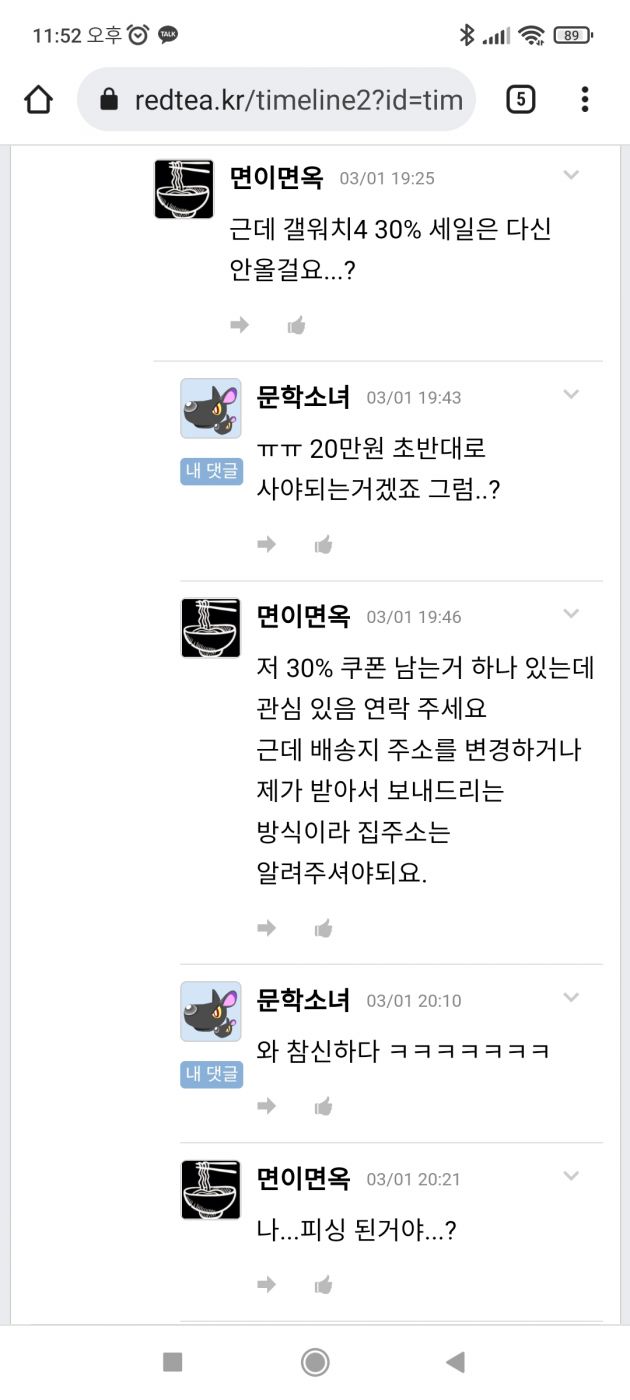Like 면이면옥's 19:25 comment
The height and width of the screenshot is (1400, 630).
[x=296, y=325]
